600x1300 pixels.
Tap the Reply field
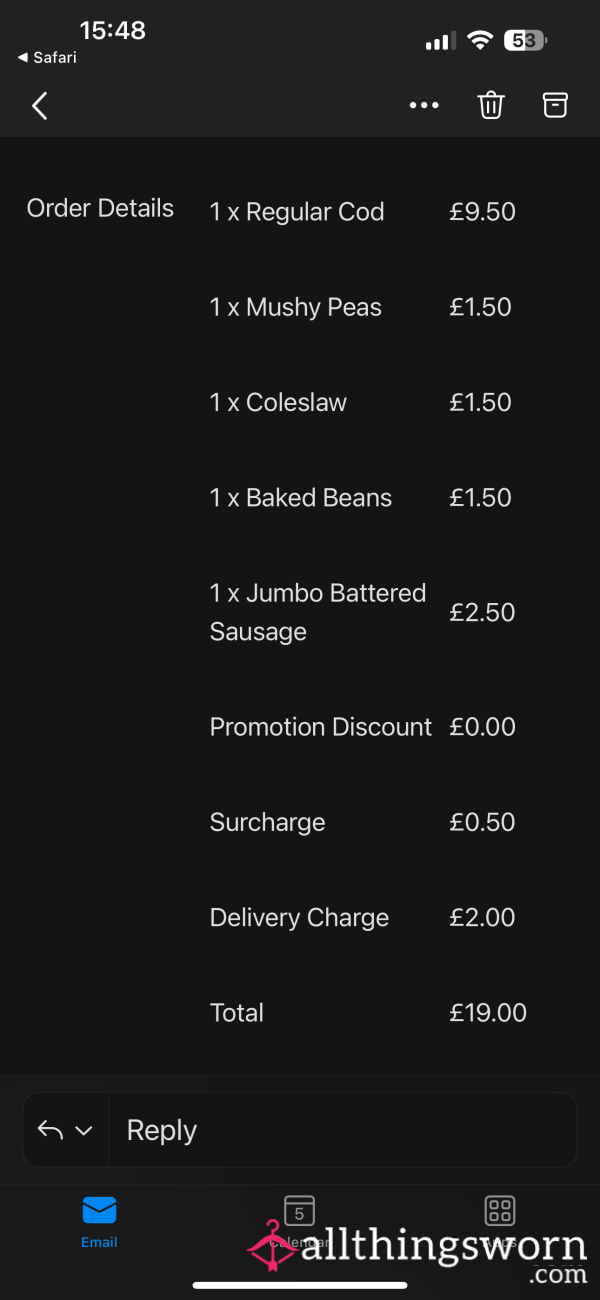(x=342, y=1130)
